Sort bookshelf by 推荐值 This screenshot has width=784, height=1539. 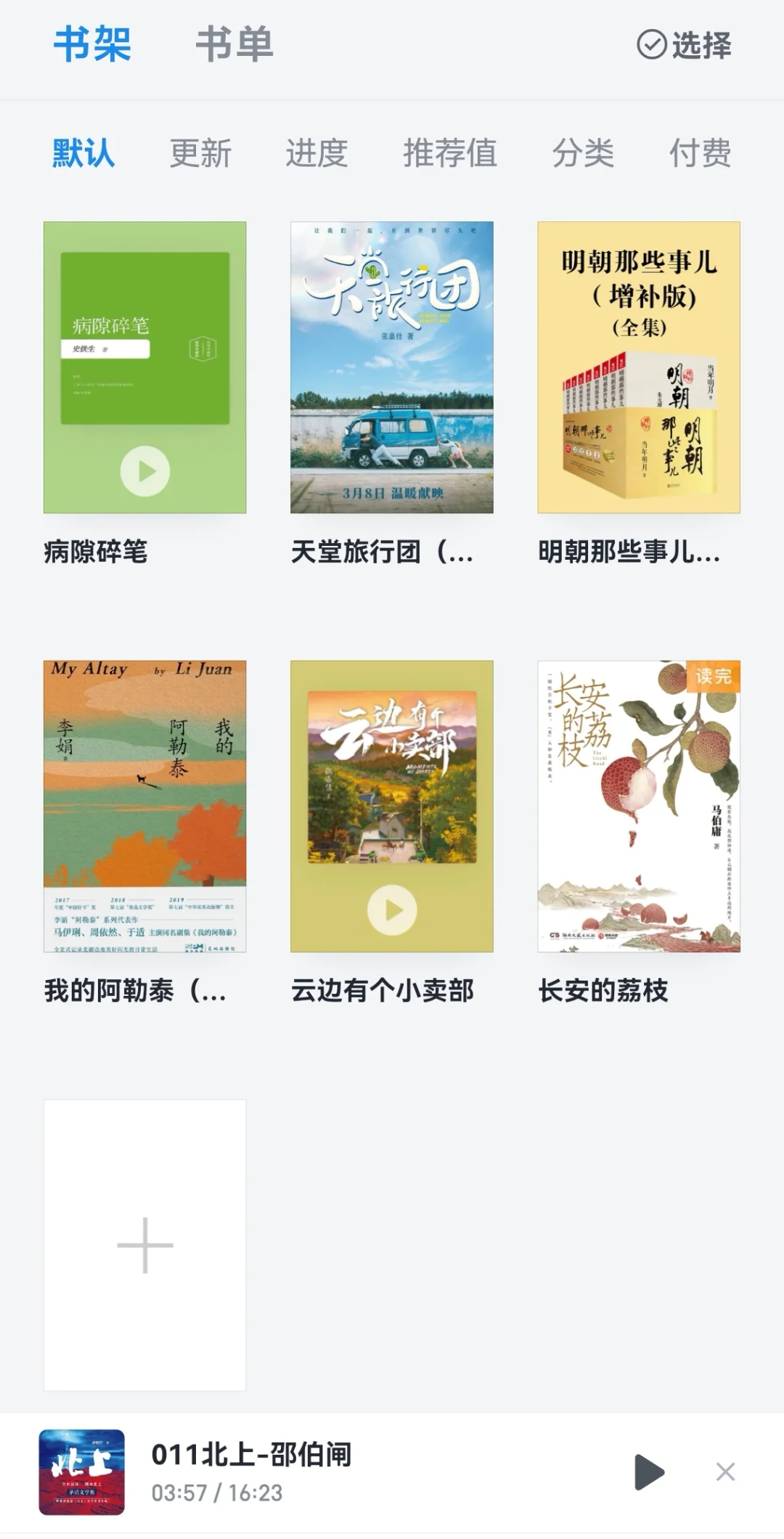click(450, 153)
